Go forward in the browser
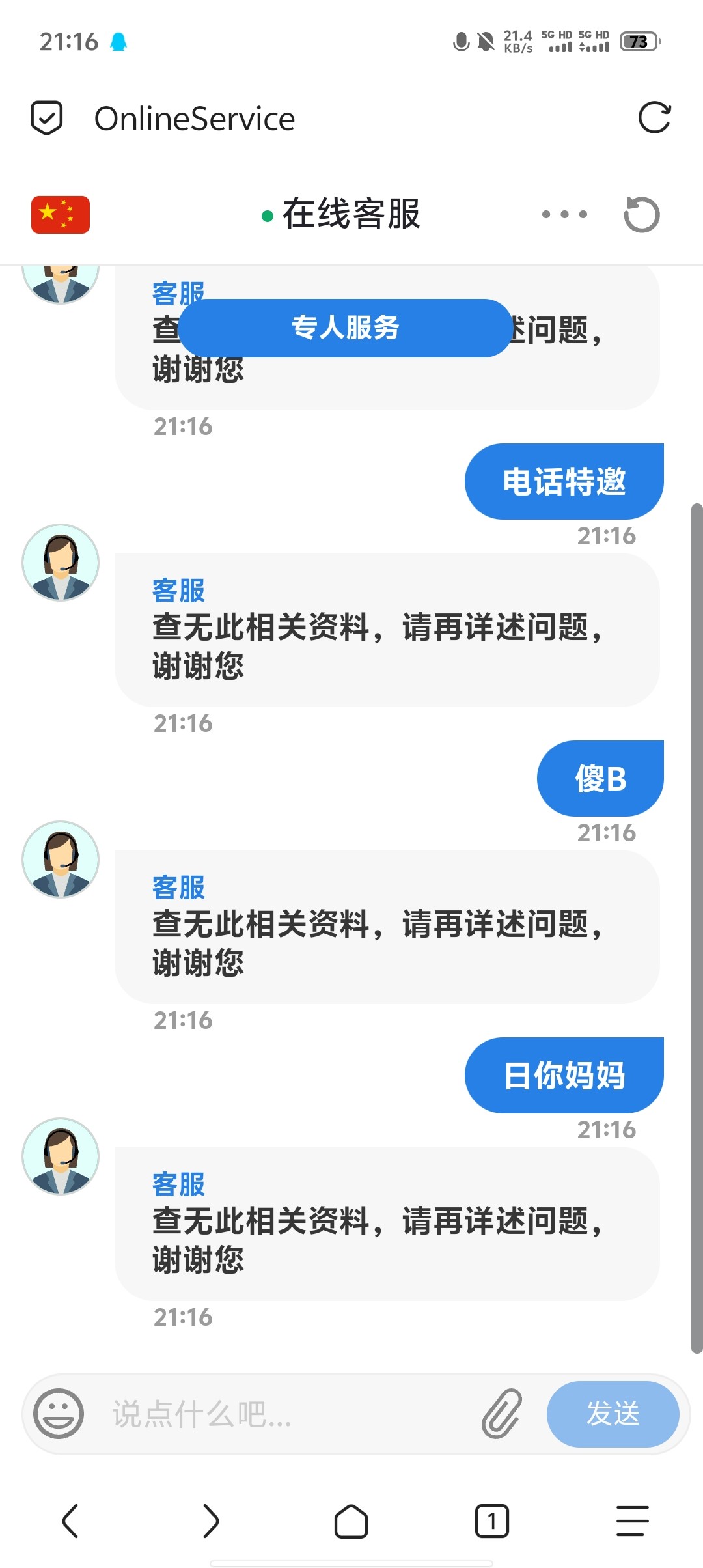 [x=211, y=1521]
